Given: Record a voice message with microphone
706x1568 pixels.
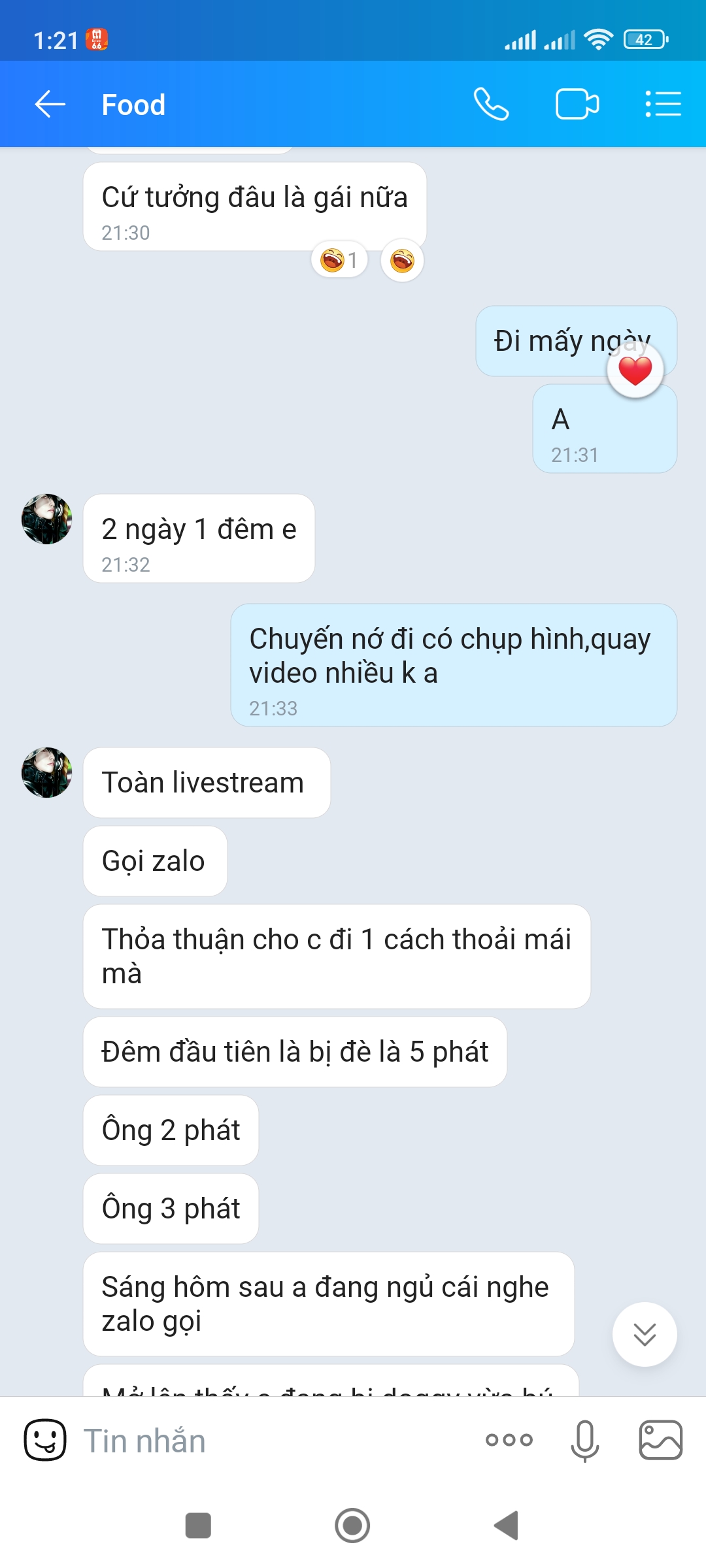Looking at the screenshot, I should tap(584, 1441).
